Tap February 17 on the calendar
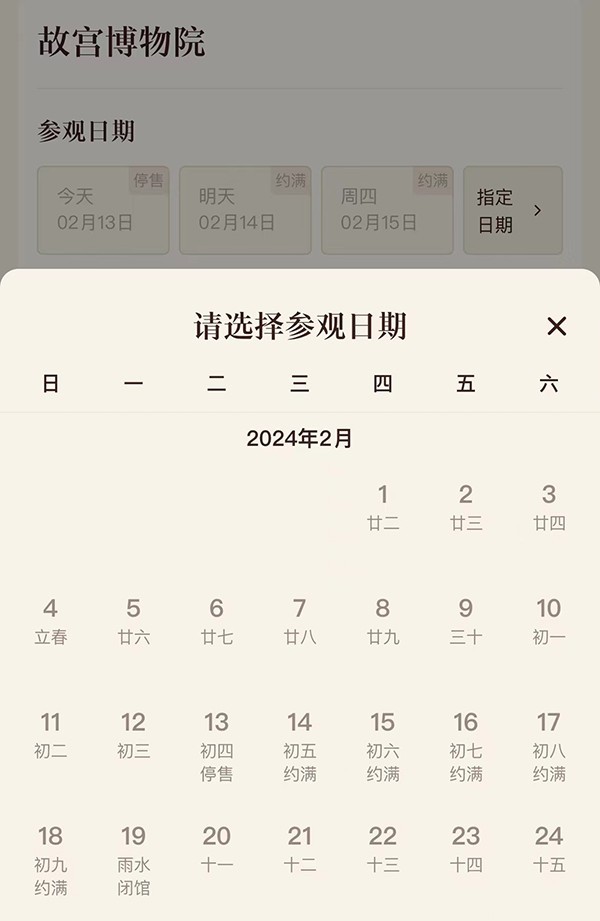The width and height of the screenshot is (600, 921). point(548,746)
